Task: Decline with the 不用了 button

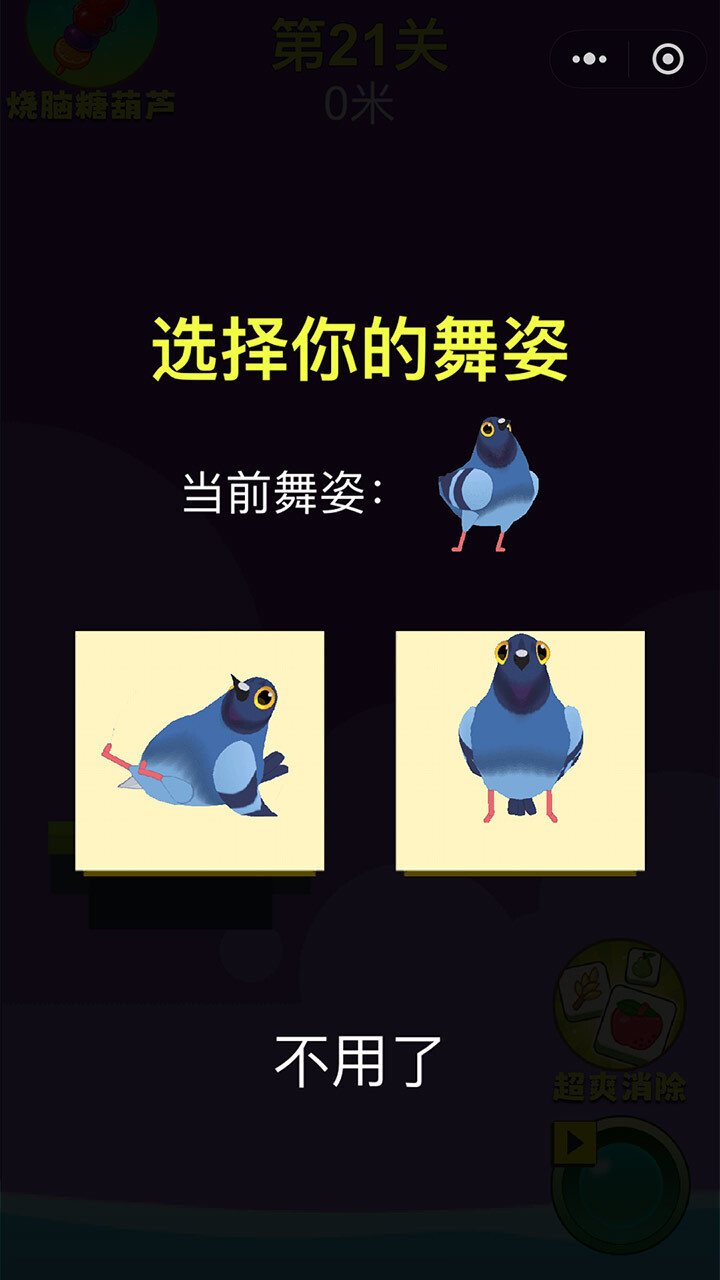Action: tap(359, 1062)
